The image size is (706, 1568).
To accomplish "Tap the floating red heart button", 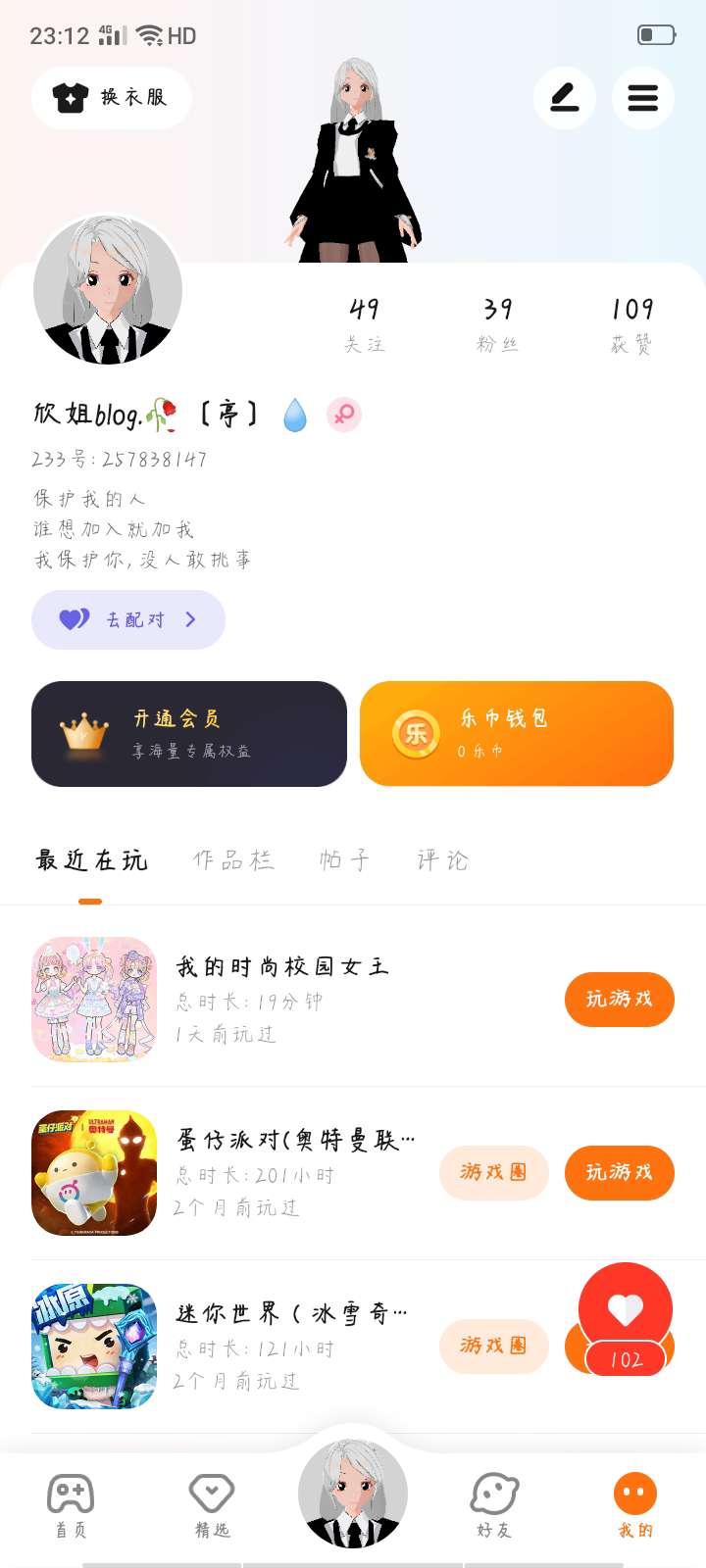I will [626, 1311].
